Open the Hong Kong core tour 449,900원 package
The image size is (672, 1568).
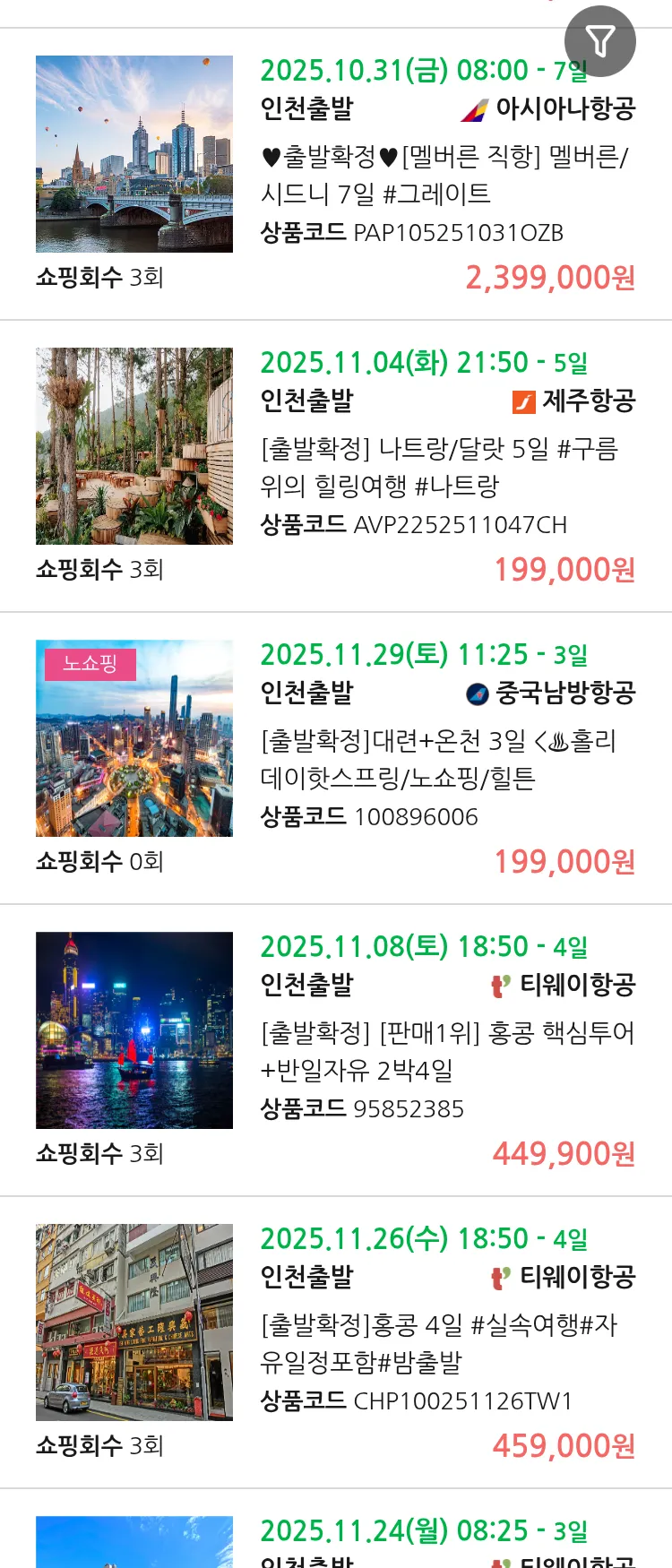(x=446, y=1051)
